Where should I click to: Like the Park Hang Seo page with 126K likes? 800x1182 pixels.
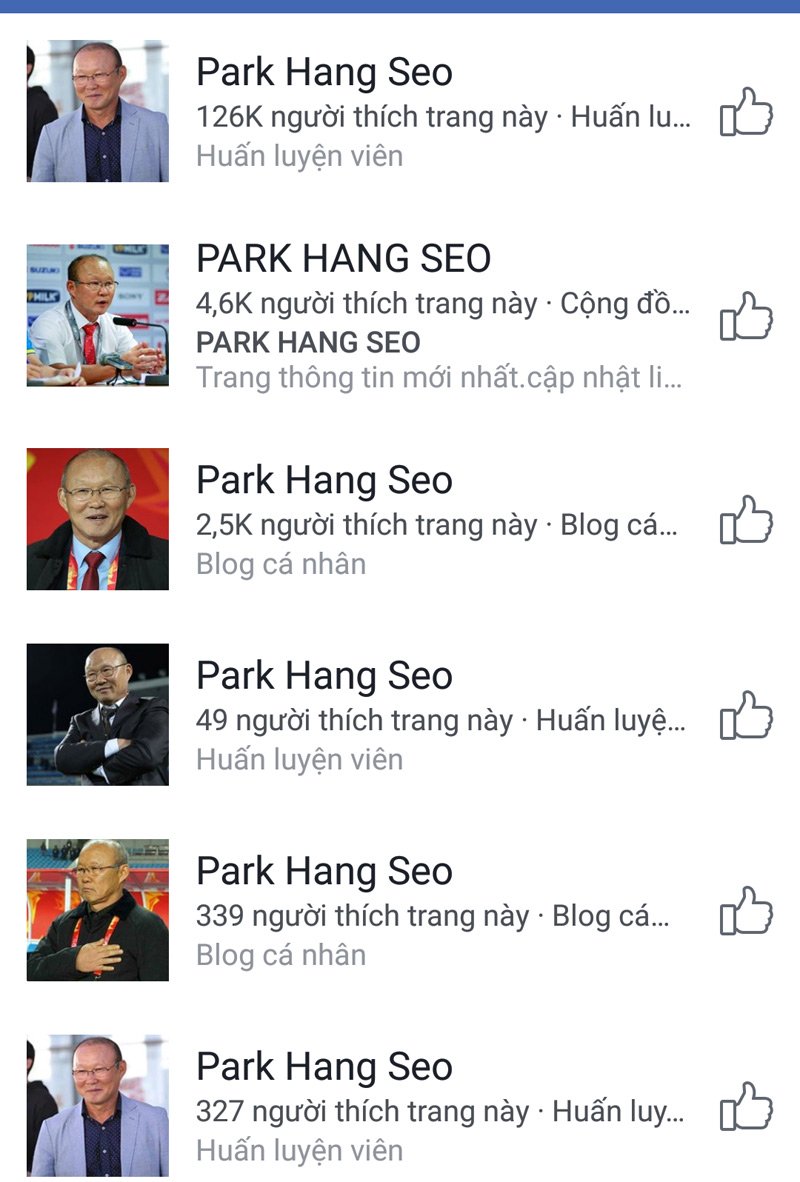coord(746,112)
